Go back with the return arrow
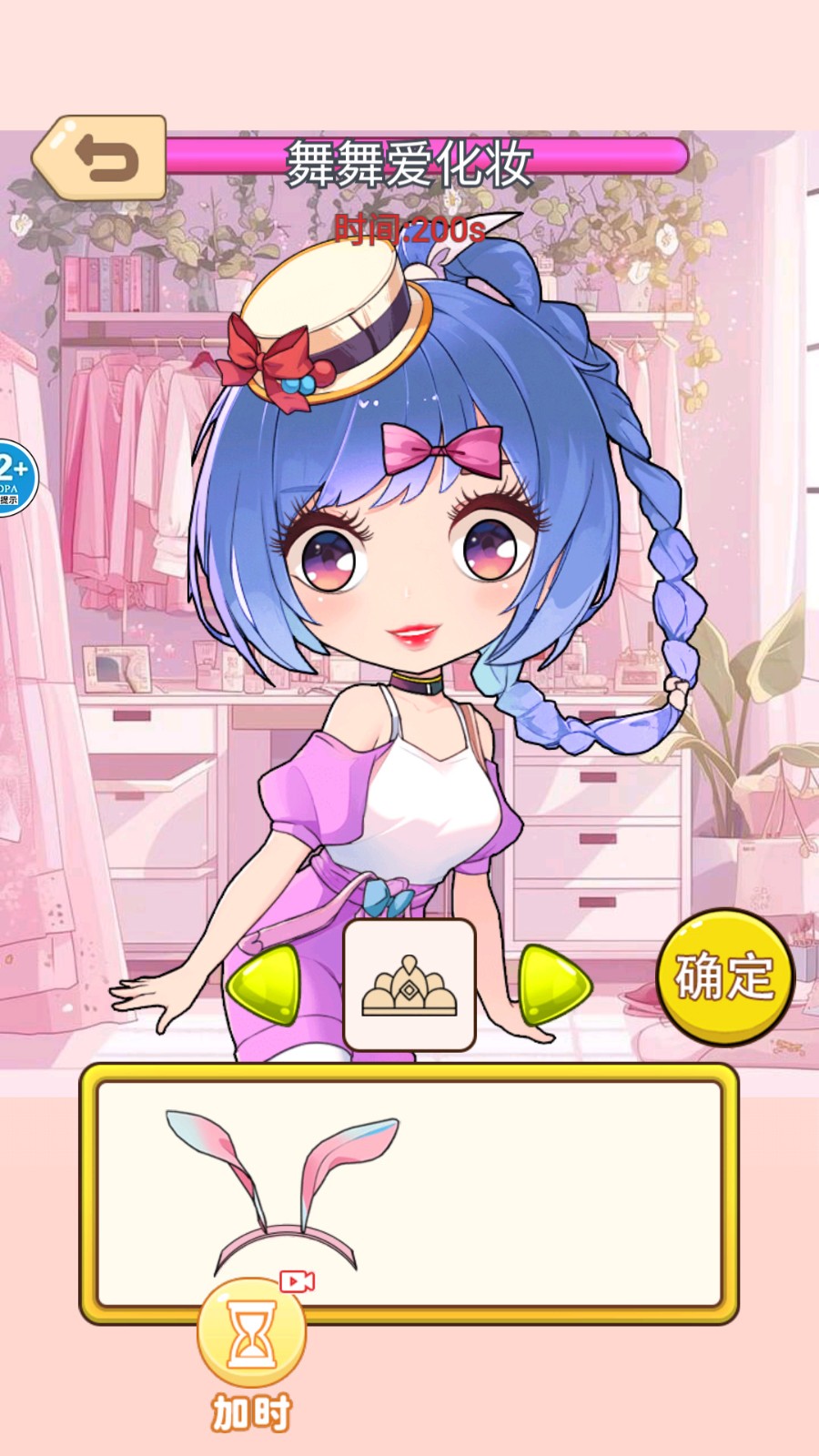Screen dimensions: 819x1456 tap(102, 157)
